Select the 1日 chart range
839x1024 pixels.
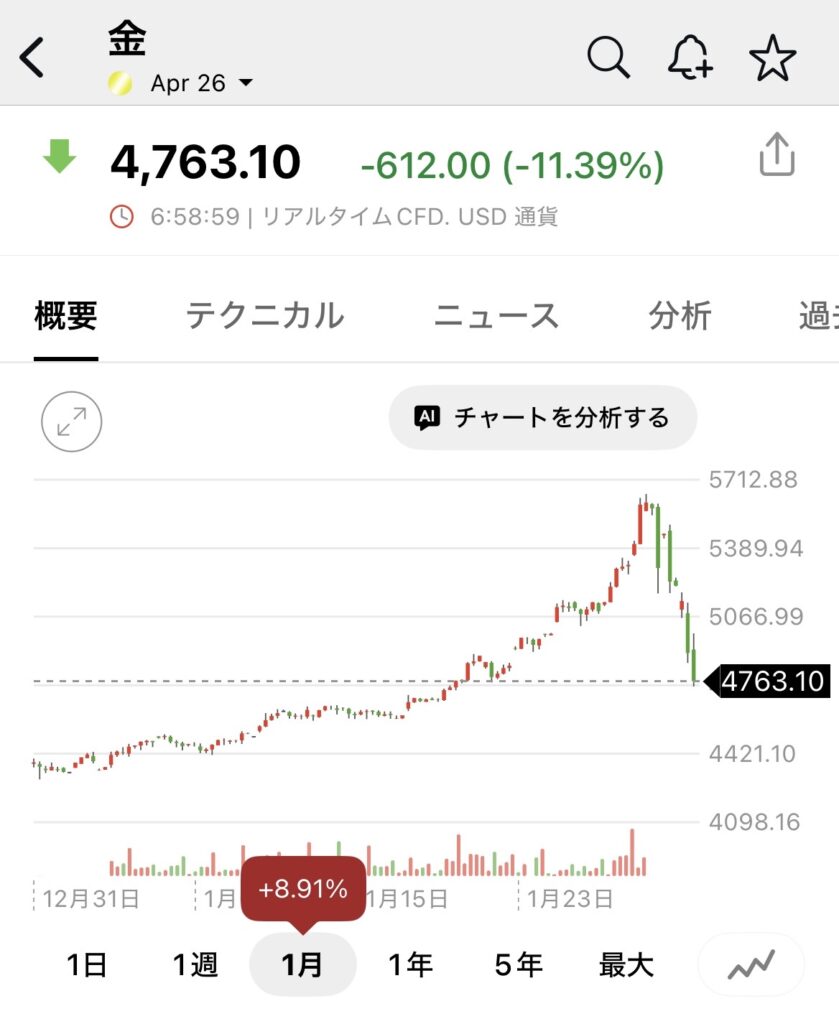[x=87, y=965]
